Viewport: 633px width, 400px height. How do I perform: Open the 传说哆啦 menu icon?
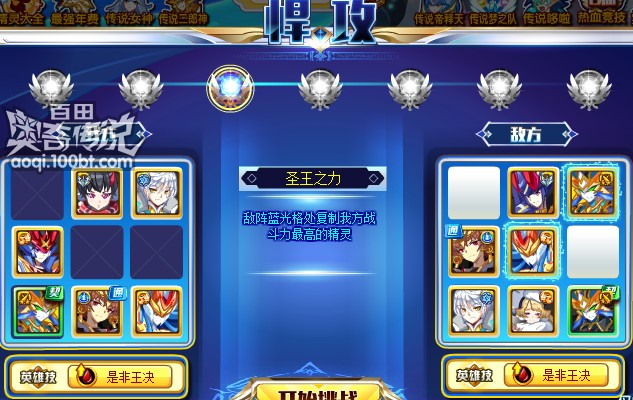pos(548,12)
